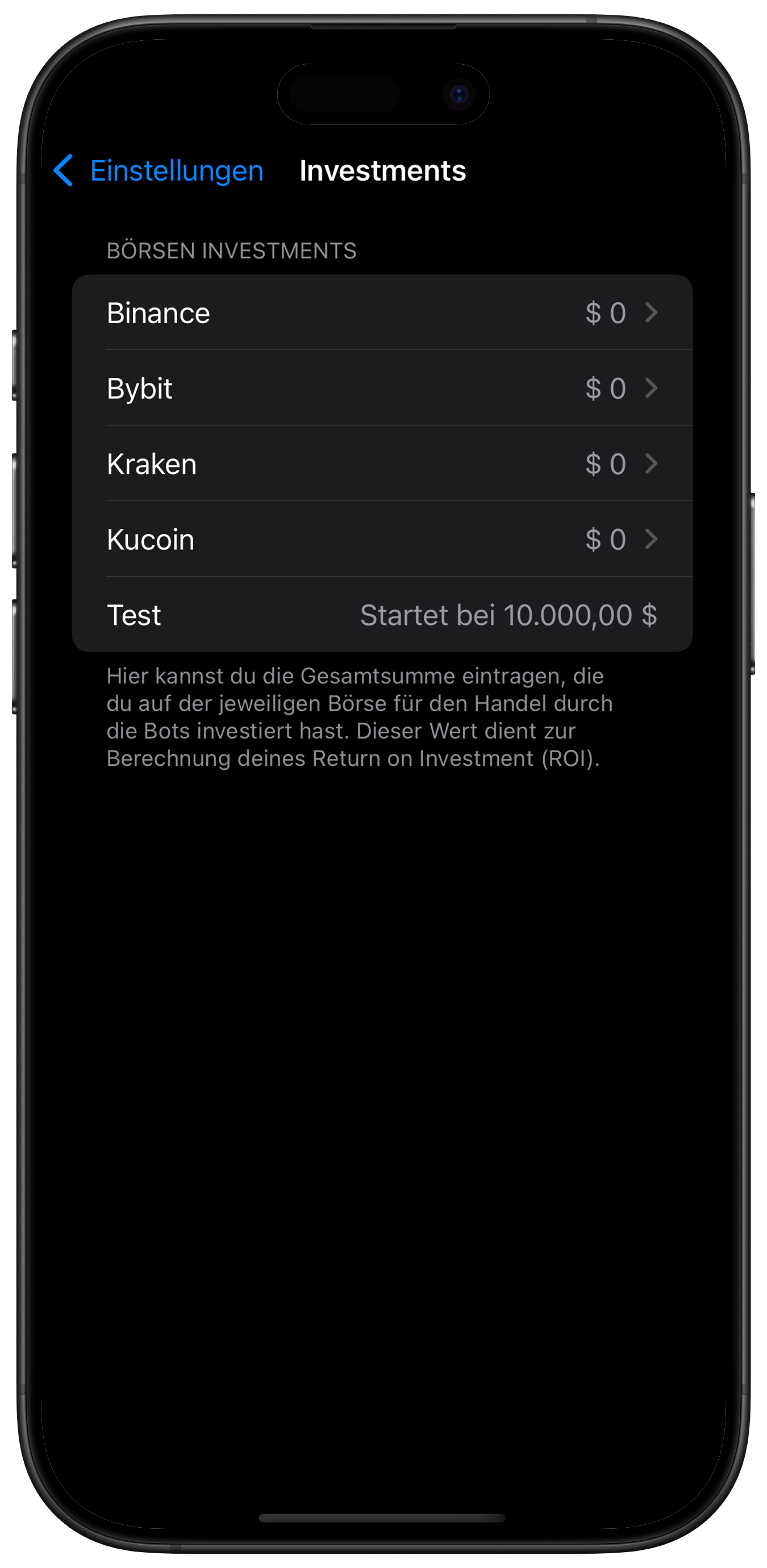Select the Kraken investment row

pyautogui.click(x=382, y=464)
